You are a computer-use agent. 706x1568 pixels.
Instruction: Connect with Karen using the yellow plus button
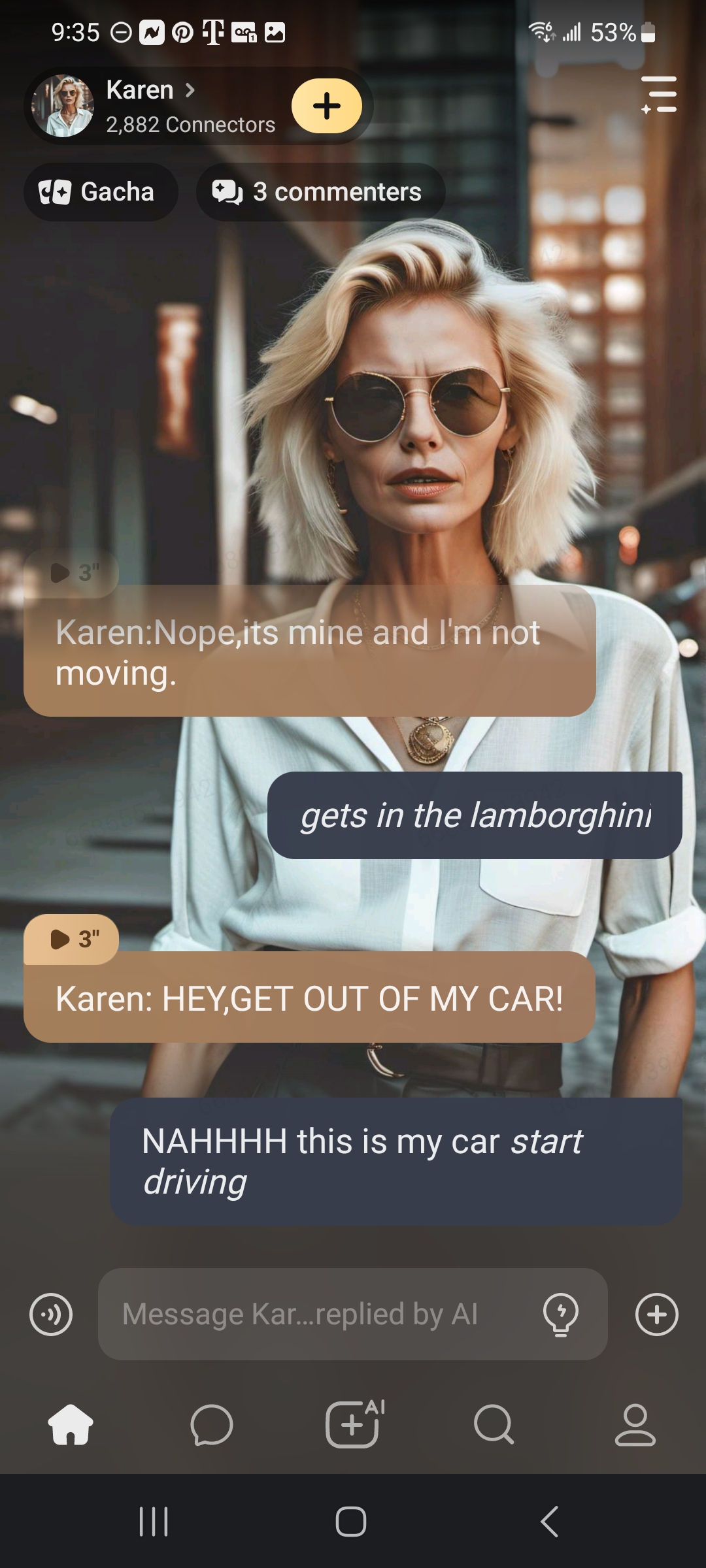point(326,106)
